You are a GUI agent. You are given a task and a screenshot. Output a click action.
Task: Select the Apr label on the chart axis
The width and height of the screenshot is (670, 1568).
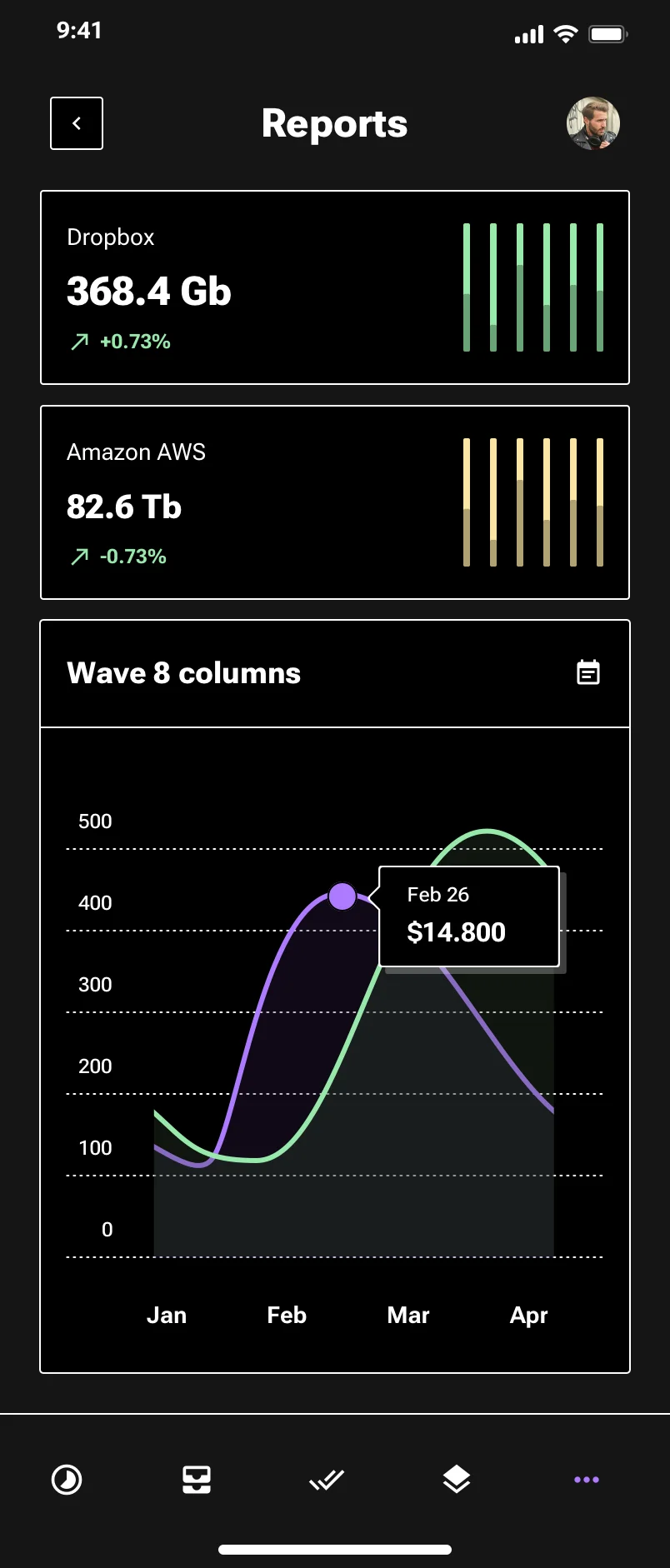528,1315
